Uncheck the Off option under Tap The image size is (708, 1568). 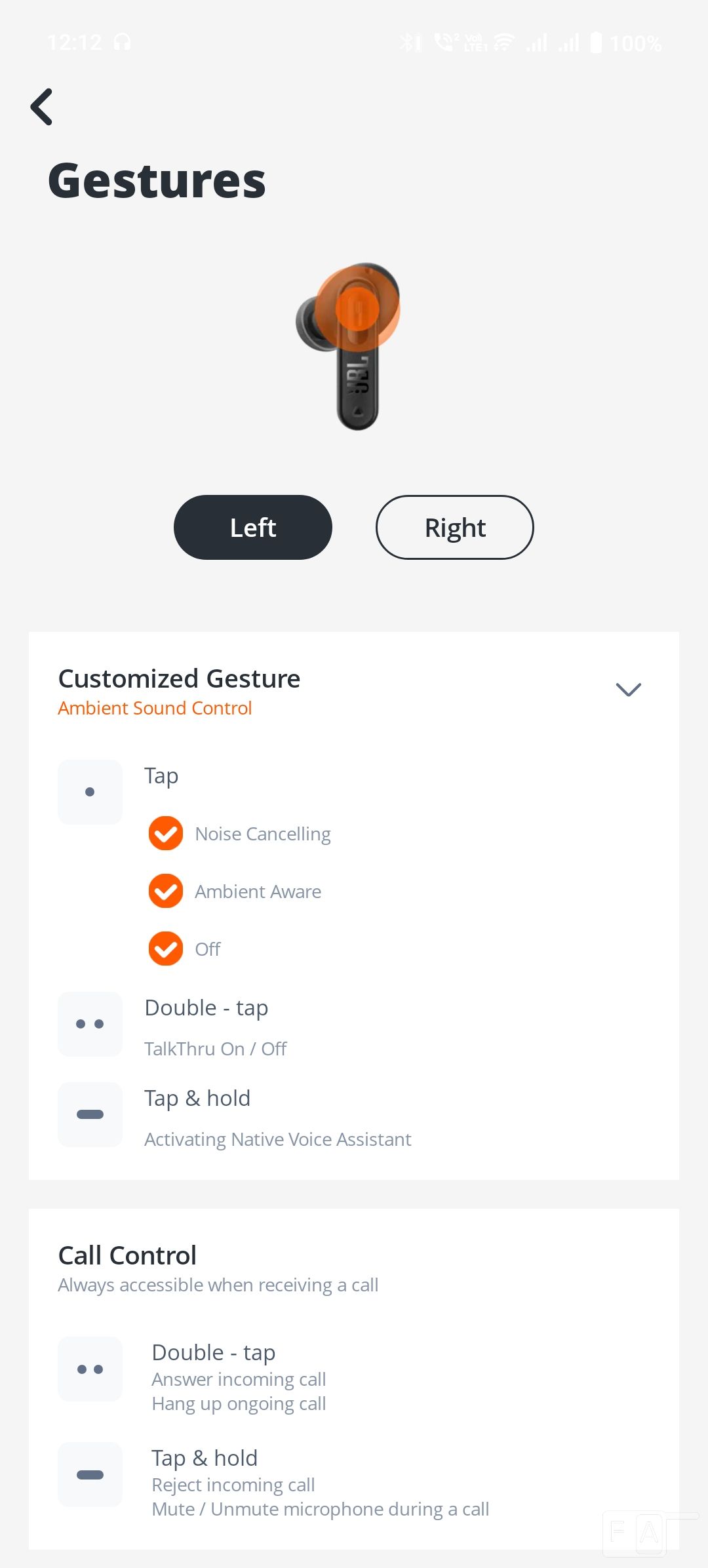point(166,949)
